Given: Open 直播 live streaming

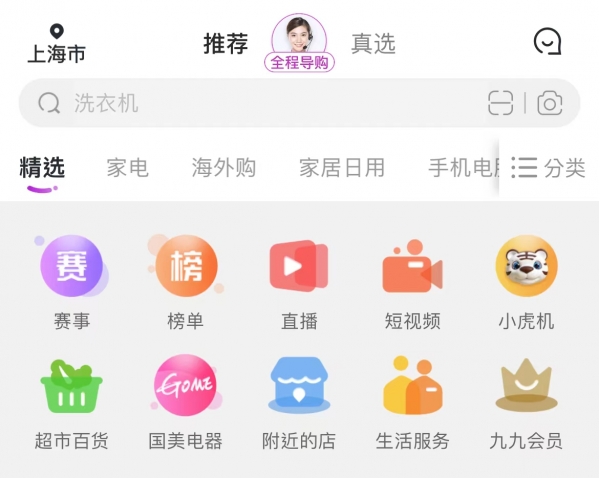Looking at the screenshot, I should point(299,280).
